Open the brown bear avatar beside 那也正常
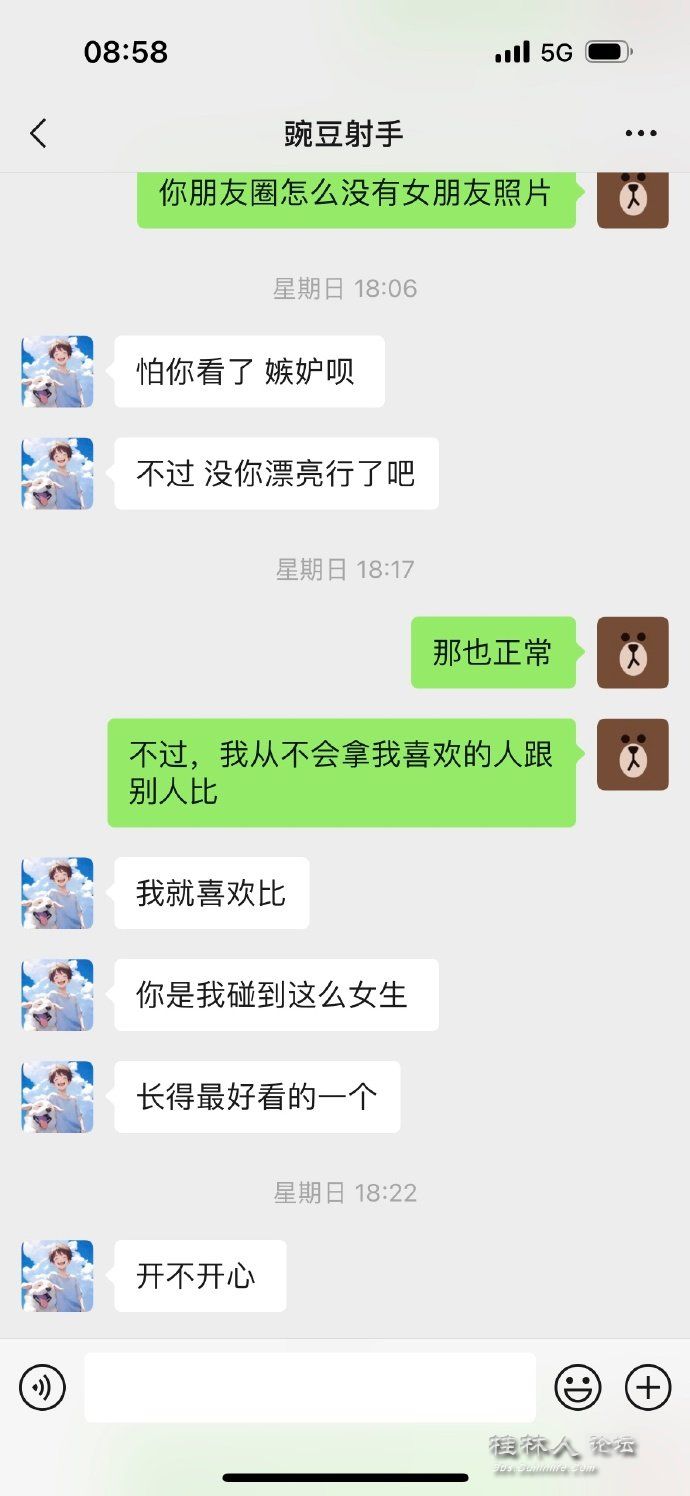690x1496 pixels. point(632,653)
